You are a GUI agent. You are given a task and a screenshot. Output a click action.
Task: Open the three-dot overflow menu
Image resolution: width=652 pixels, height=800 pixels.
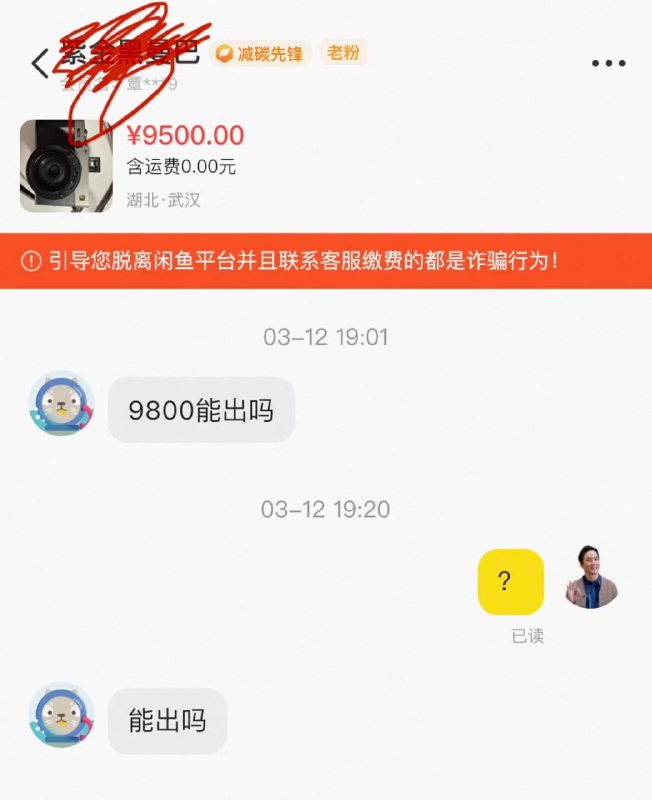[608, 63]
